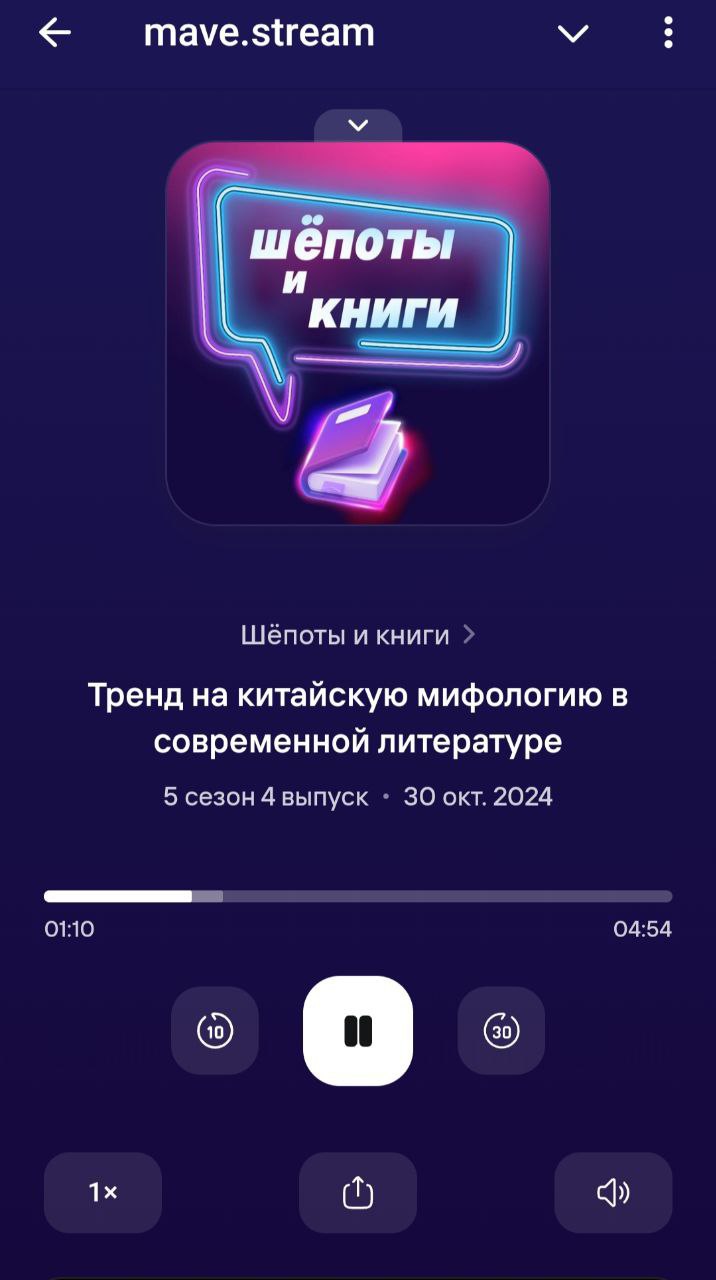716x1280 pixels.
Task: Open the three-dot overflow menu
Action: pos(668,33)
